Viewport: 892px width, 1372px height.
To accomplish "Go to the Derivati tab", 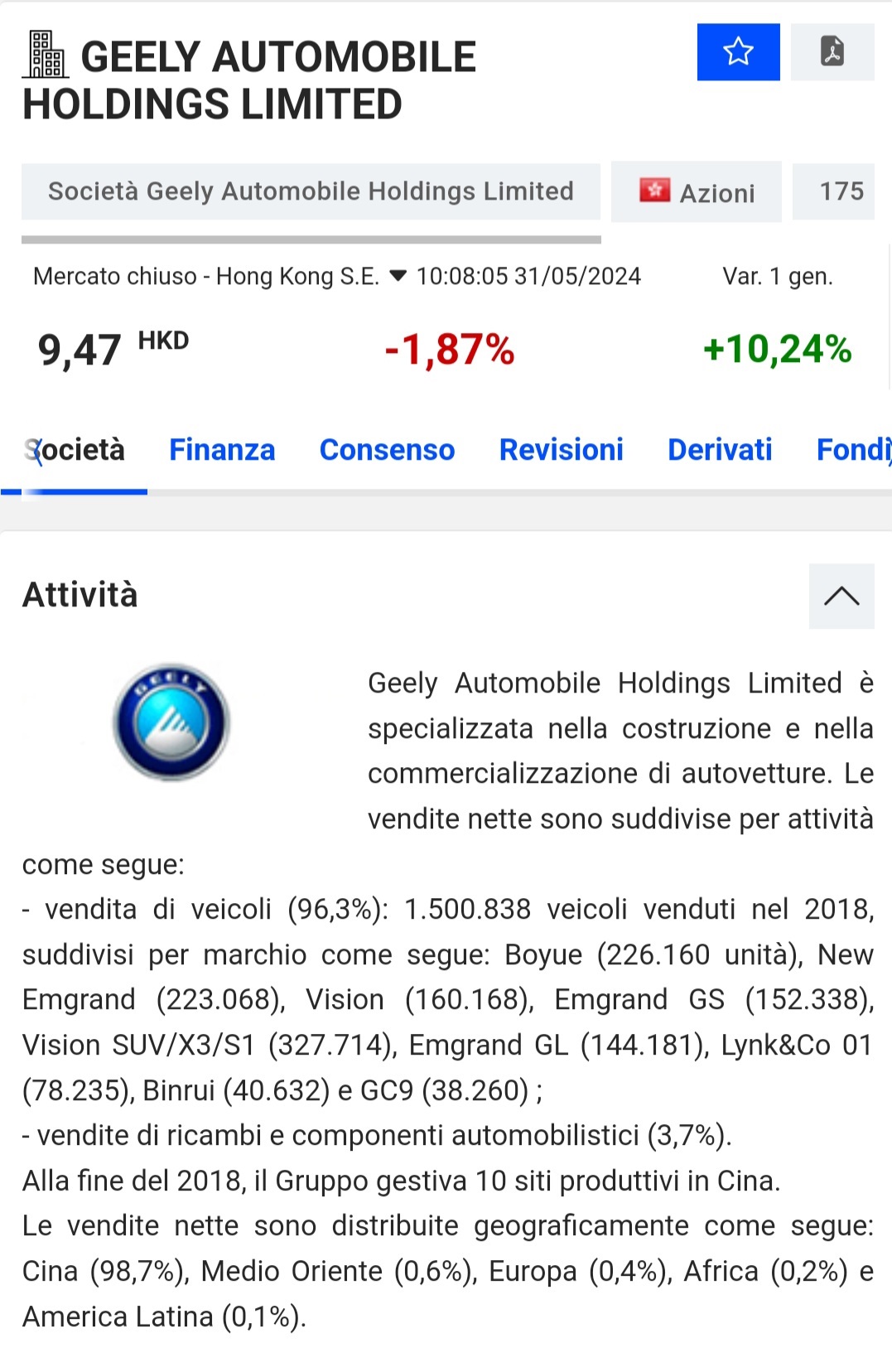I will point(719,450).
